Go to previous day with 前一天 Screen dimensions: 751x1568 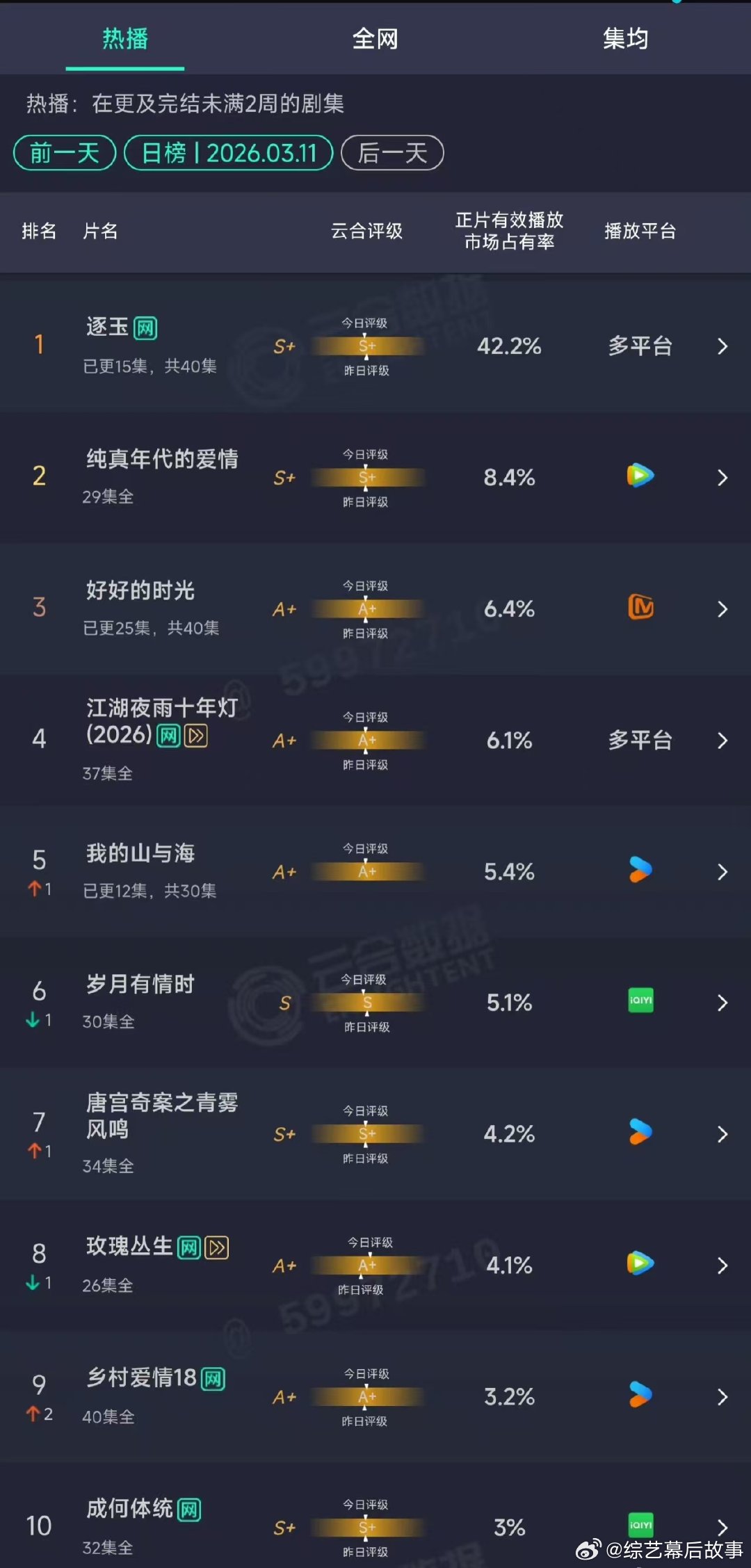(x=64, y=152)
